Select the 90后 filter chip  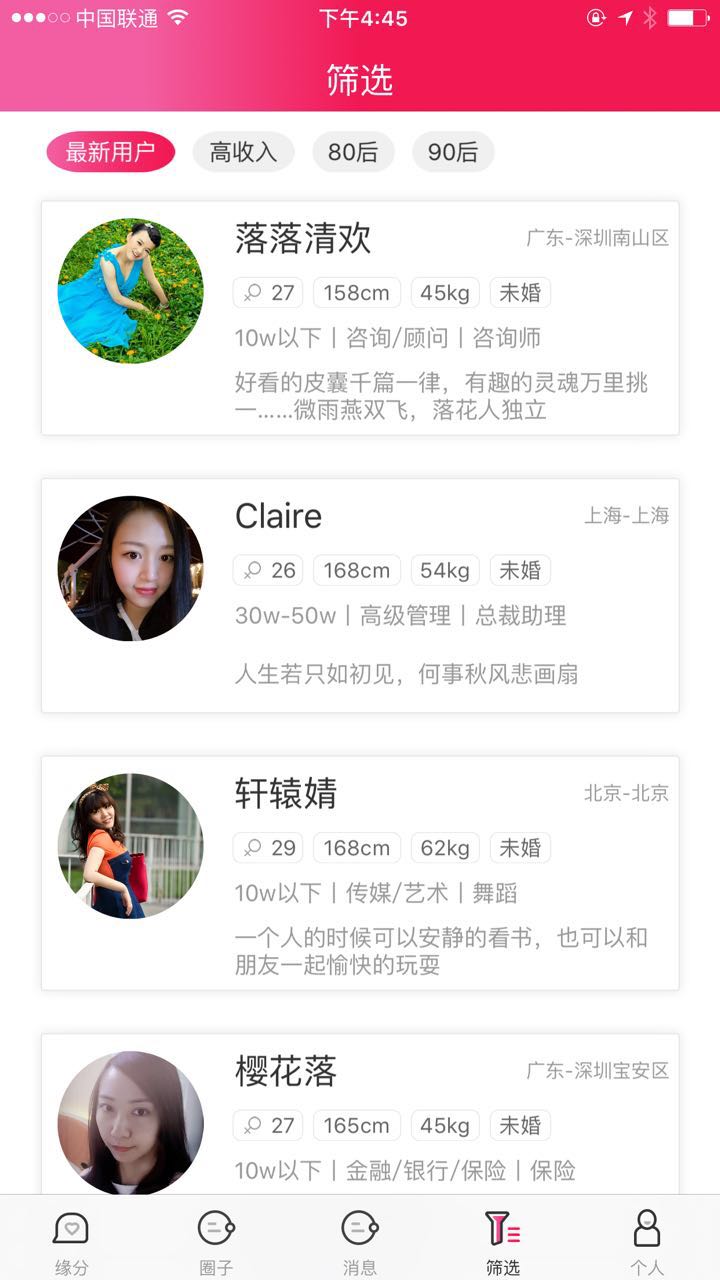(453, 152)
